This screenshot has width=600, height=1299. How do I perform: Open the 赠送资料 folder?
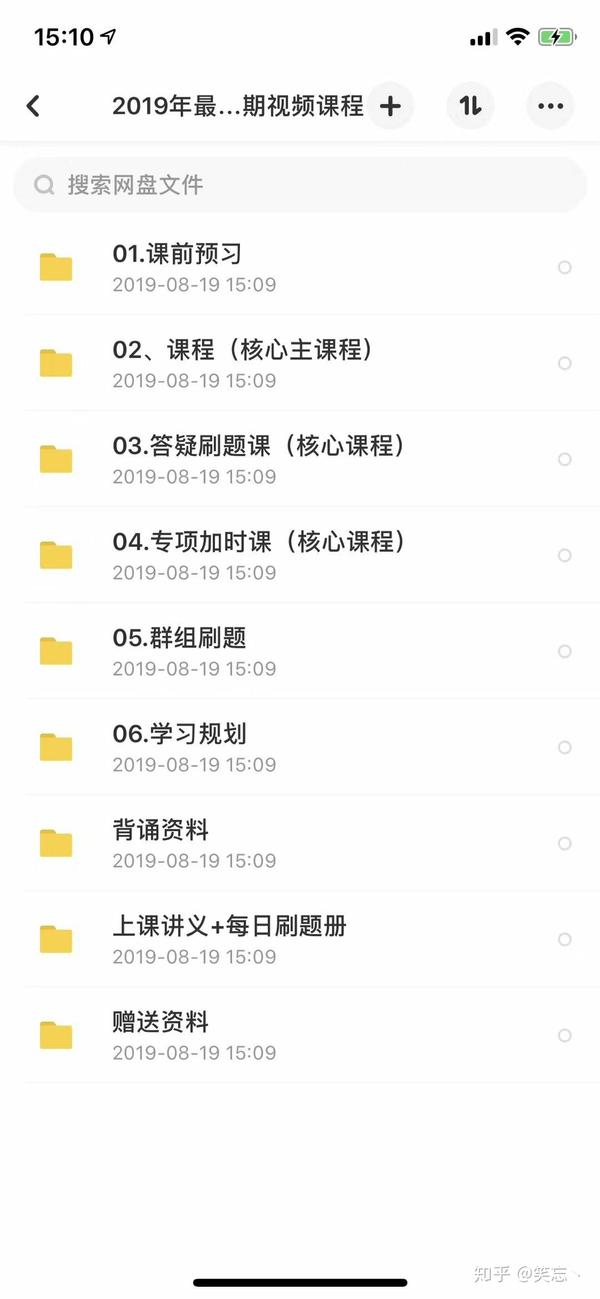[300, 1035]
